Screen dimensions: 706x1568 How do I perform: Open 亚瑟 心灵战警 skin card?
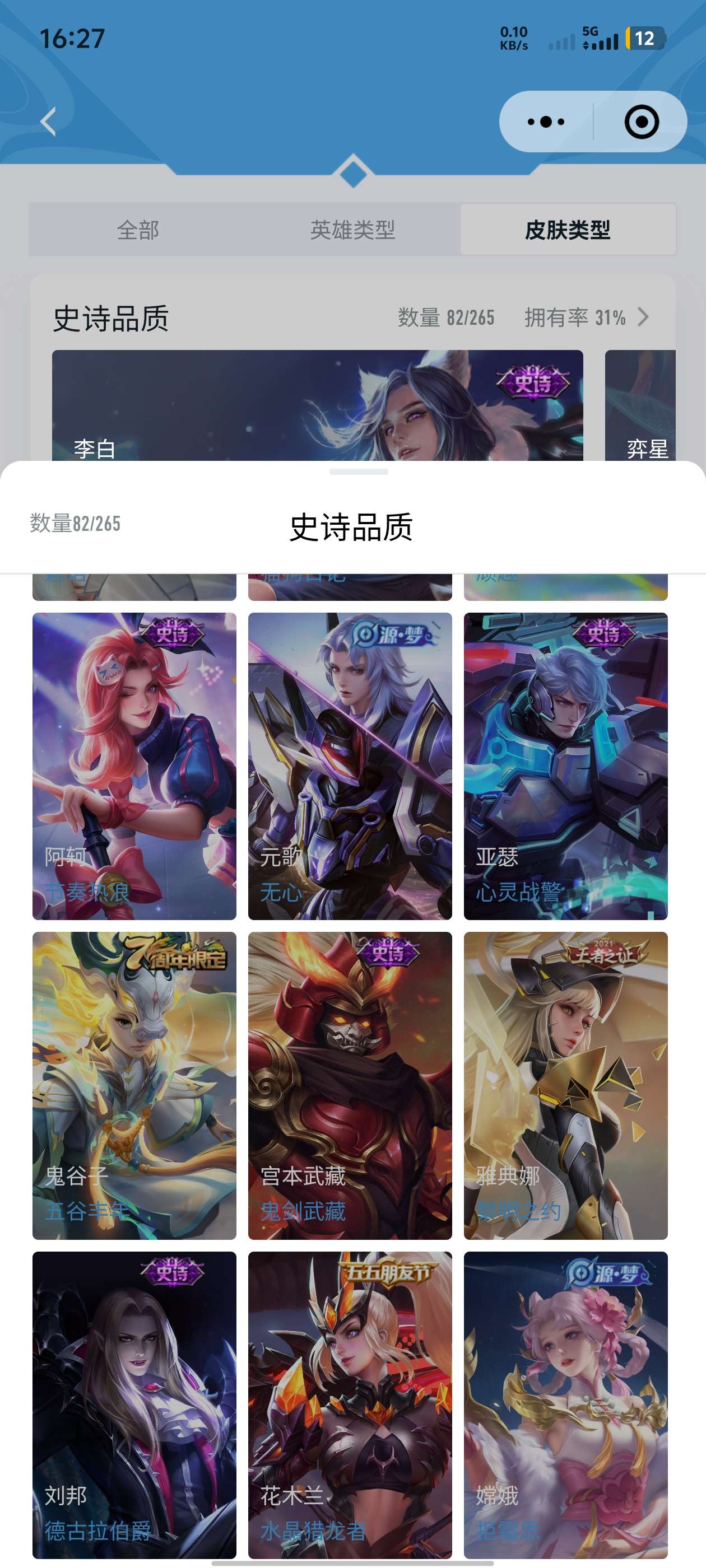click(x=565, y=766)
